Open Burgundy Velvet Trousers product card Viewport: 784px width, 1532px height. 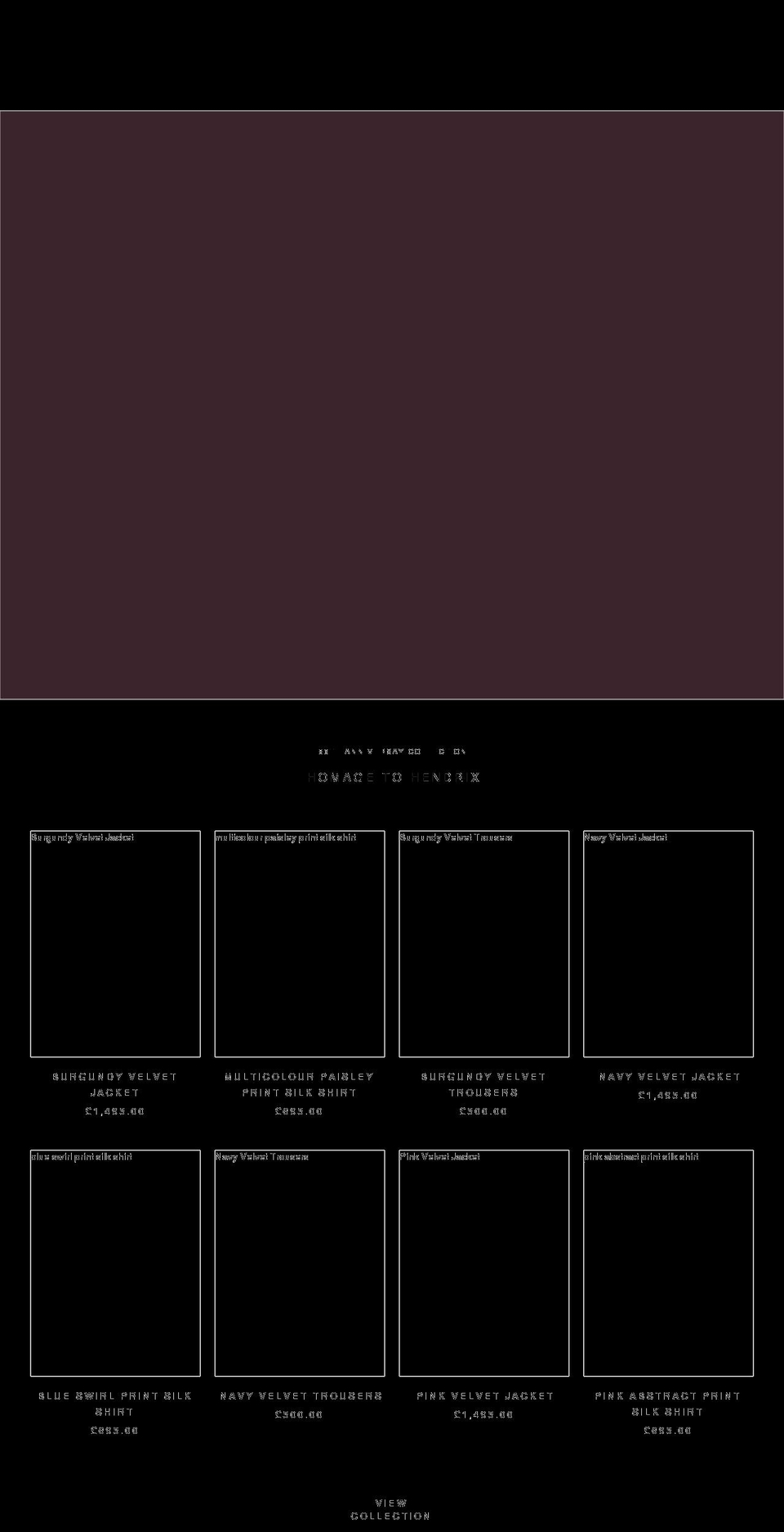pyautogui.click(x=483, y=944)
